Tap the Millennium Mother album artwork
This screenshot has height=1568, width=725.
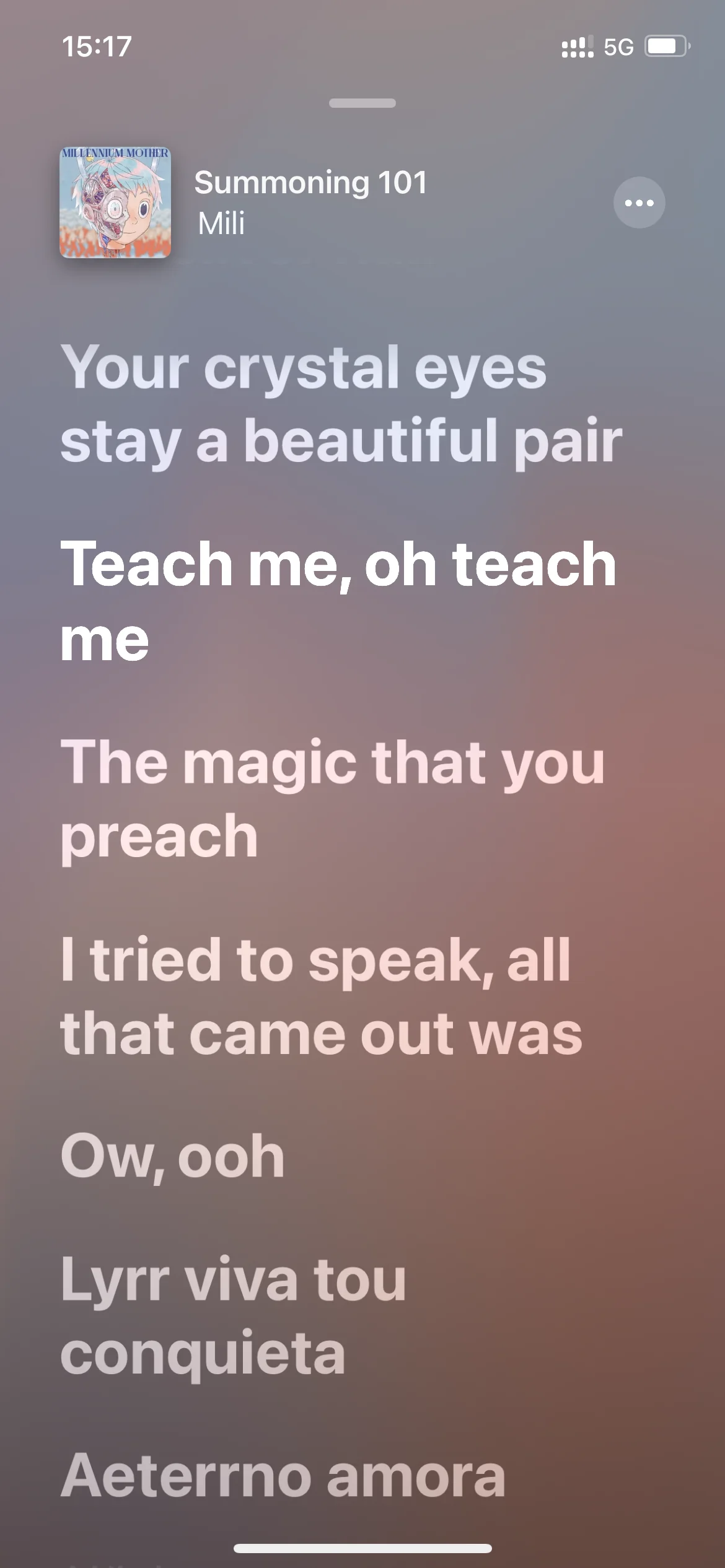[115, 202]
